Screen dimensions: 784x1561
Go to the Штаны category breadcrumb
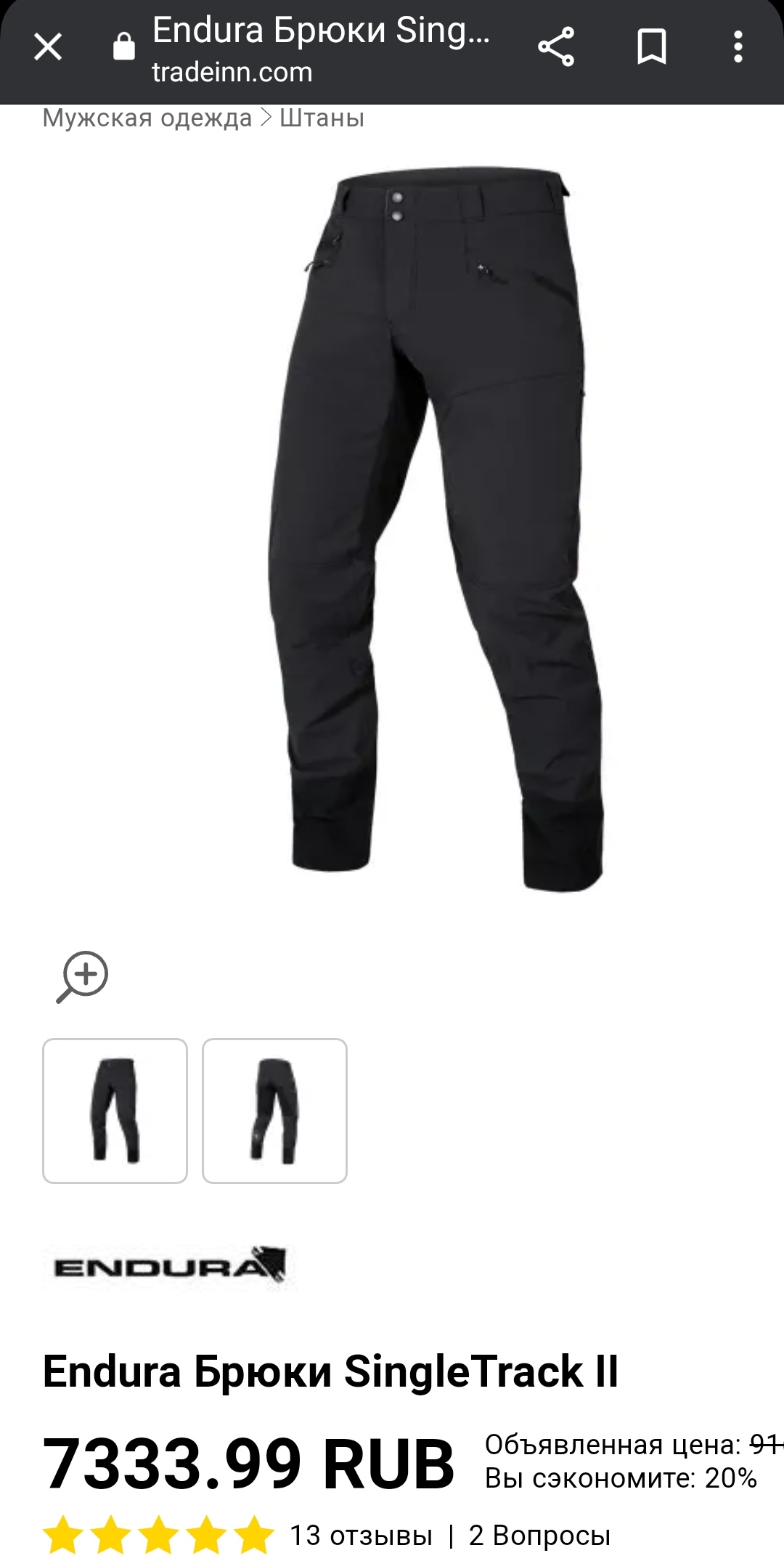tap(322, 118)
